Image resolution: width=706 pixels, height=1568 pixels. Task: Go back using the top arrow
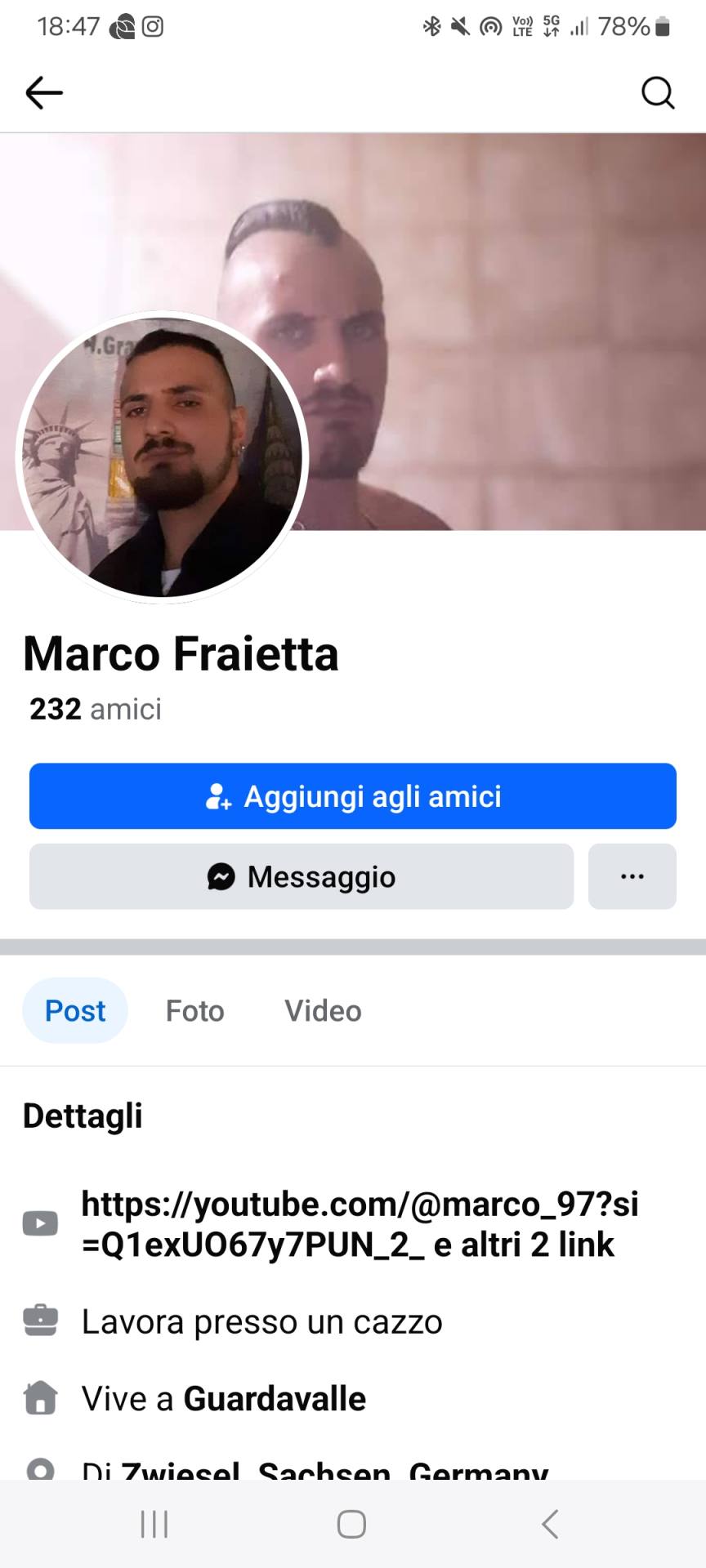pyautogui.click(x=44, y=93)
